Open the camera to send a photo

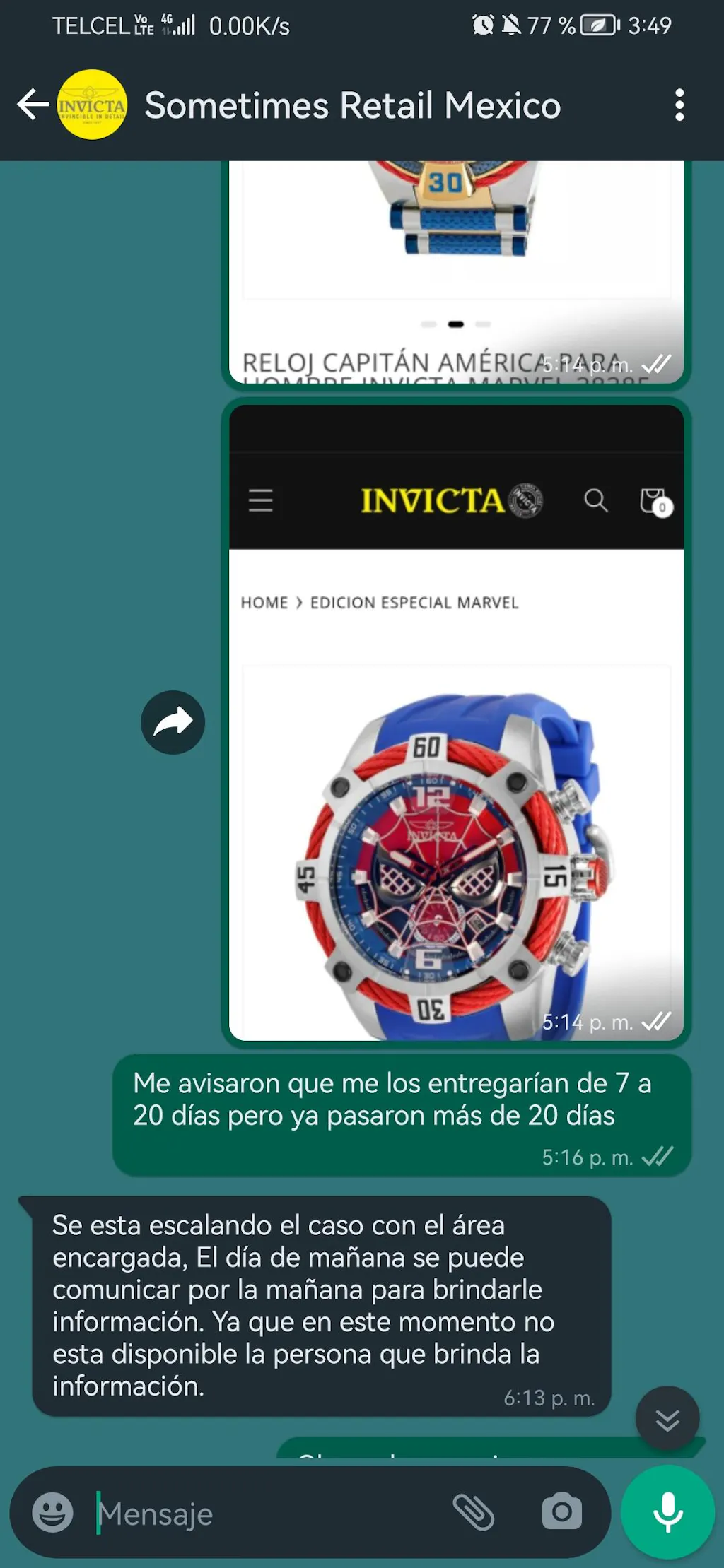click(x=561, y=1513)
